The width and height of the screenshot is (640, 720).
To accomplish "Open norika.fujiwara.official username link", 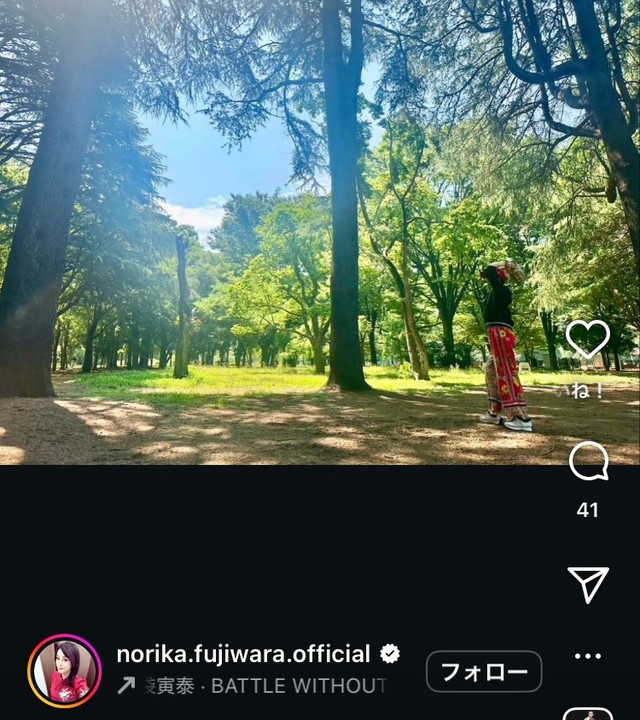I will pyautogui.click(x=243, y=654).
